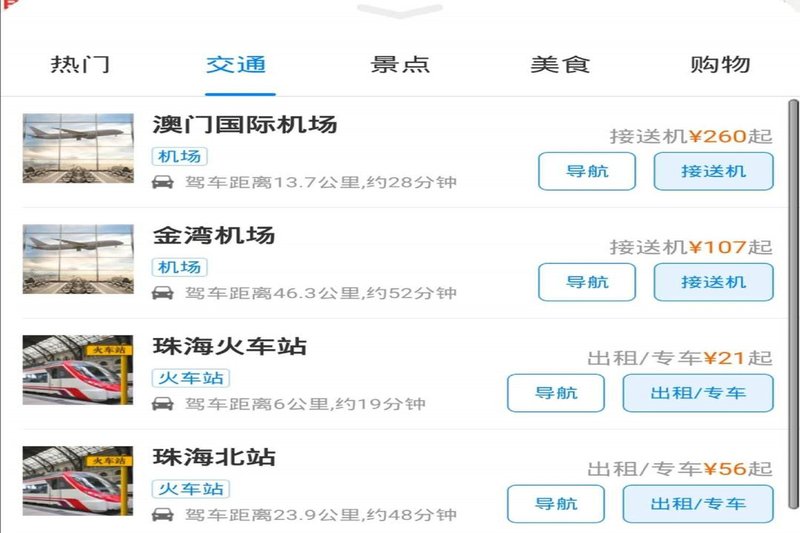The width and height of the screenshot is (800, 533).
Task: Navigate to 金湾机场 with 导航
Action: pos(587,282)
